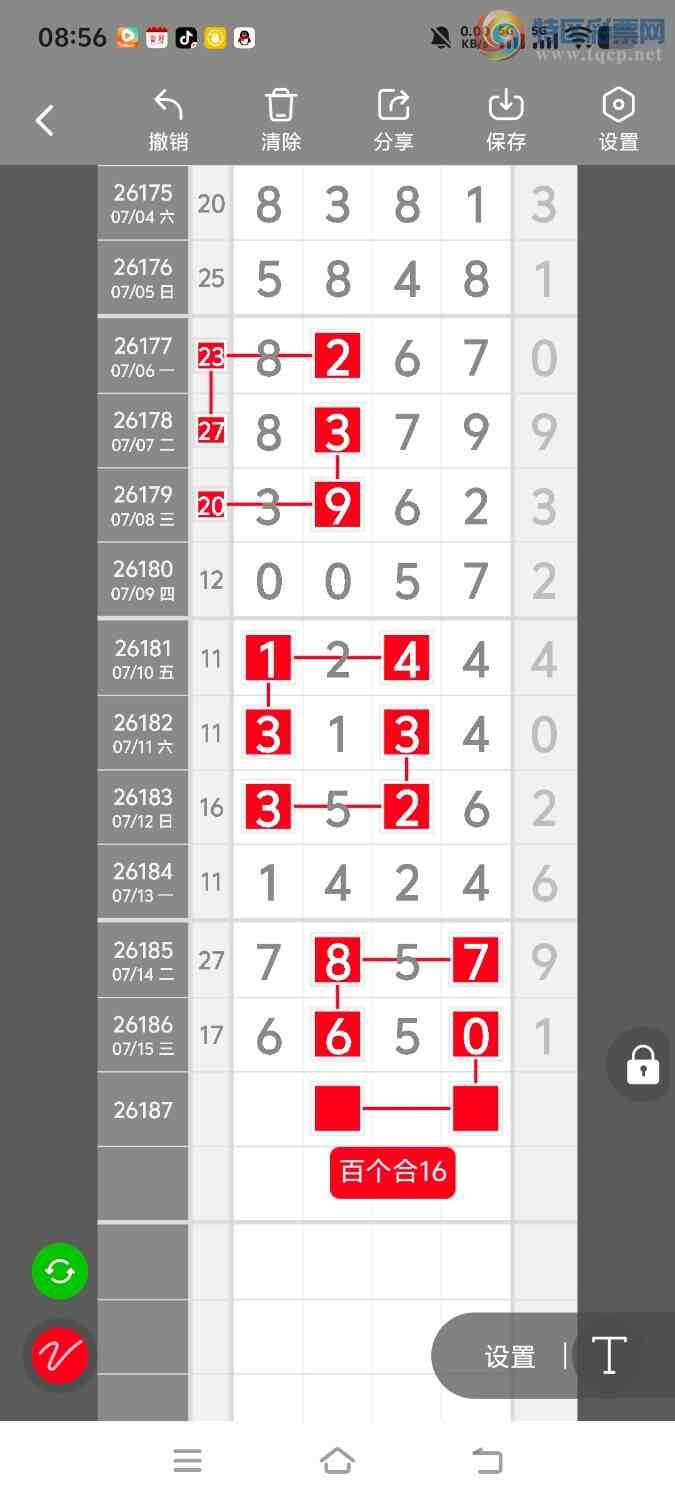Viewport: 675px width, 1500px height.
Task: Open the system recent apps menu
Action: pos(188,1461)
